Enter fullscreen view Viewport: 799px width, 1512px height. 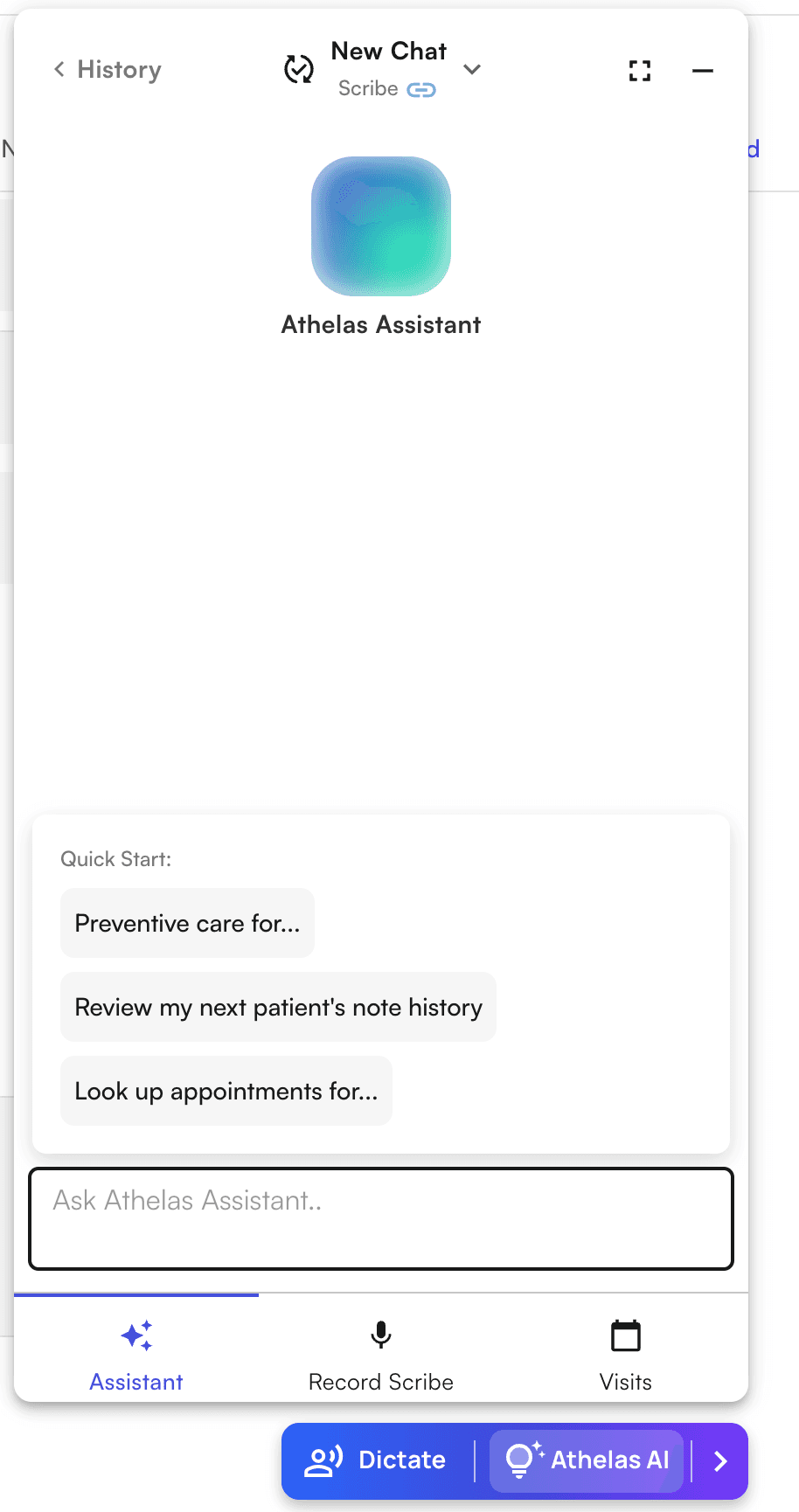[640, 71]
